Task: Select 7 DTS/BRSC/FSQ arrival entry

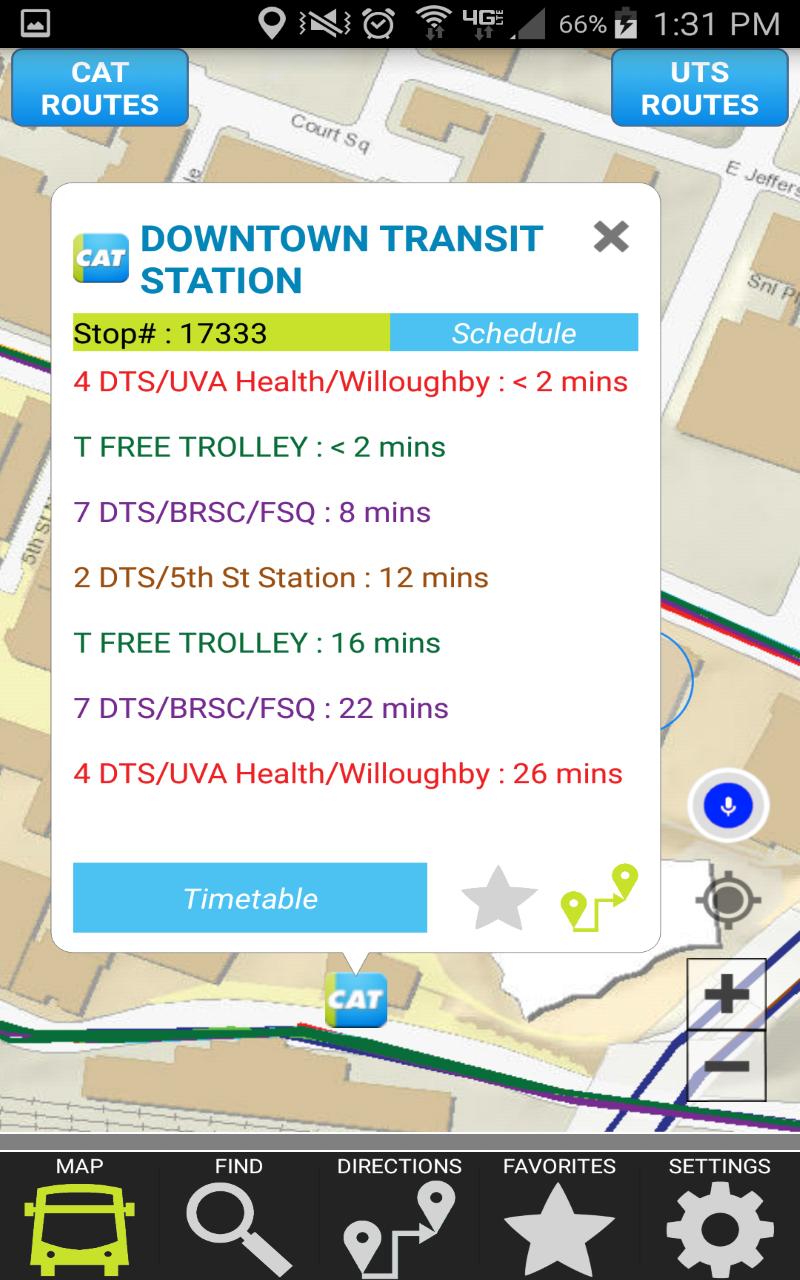Action: pyautogui.click(x=250, y=512)
